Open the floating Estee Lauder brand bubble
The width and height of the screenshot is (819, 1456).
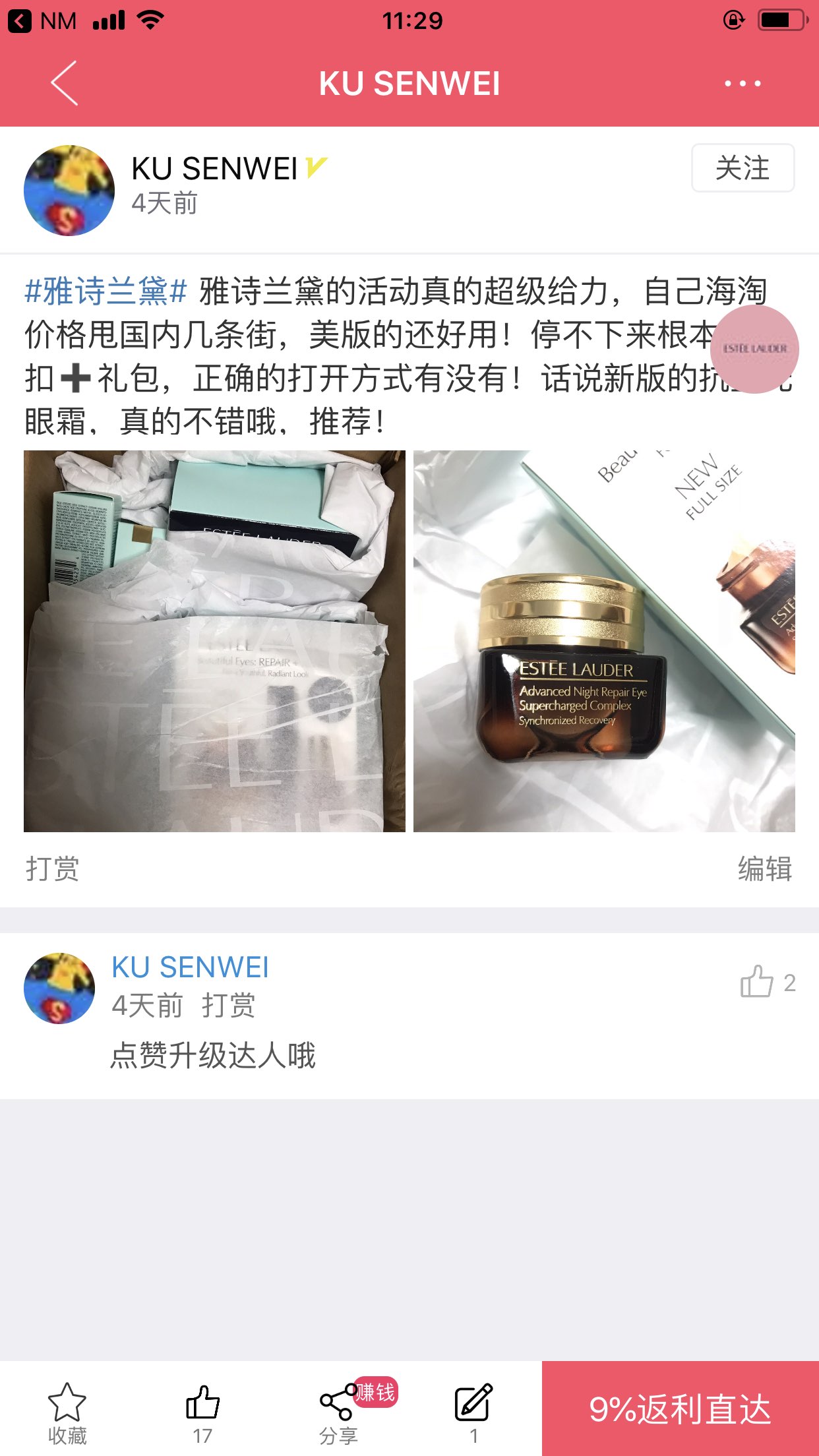coord(754,348)
